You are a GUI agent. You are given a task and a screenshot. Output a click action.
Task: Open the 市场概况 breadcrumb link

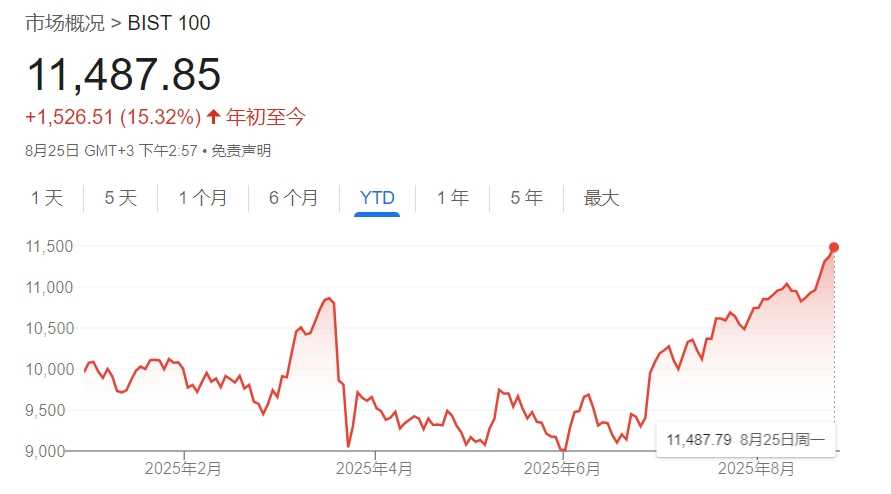click(64, 23)
